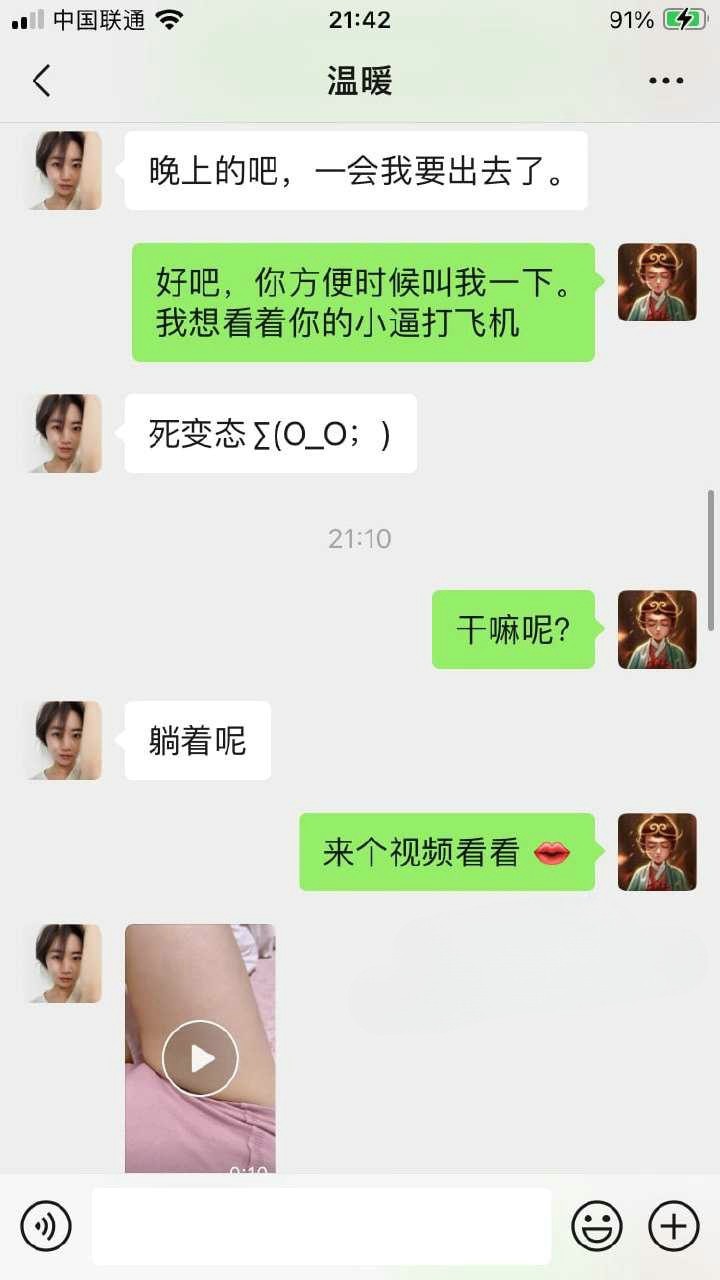
Task: Go back from the 温暖 chat
Action: click(41, 81)
